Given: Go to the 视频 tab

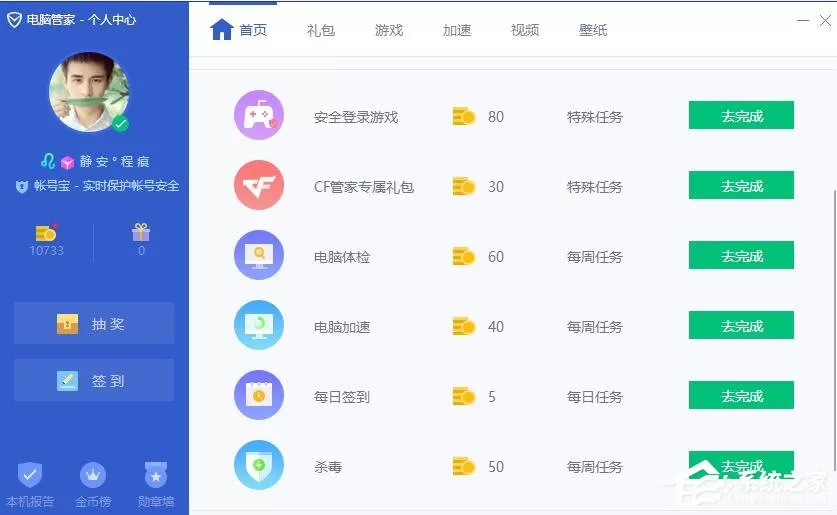Looking at the screenshot, I should [x=525, y=30].
